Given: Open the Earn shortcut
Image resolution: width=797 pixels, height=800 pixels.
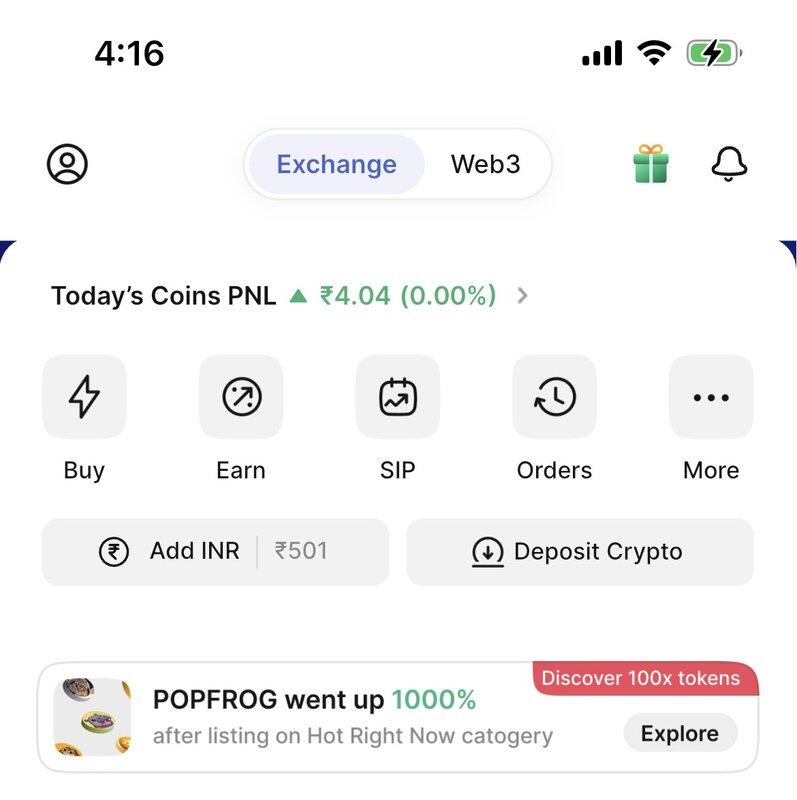Looking at the screenshot, I should [x=241, y=398].
